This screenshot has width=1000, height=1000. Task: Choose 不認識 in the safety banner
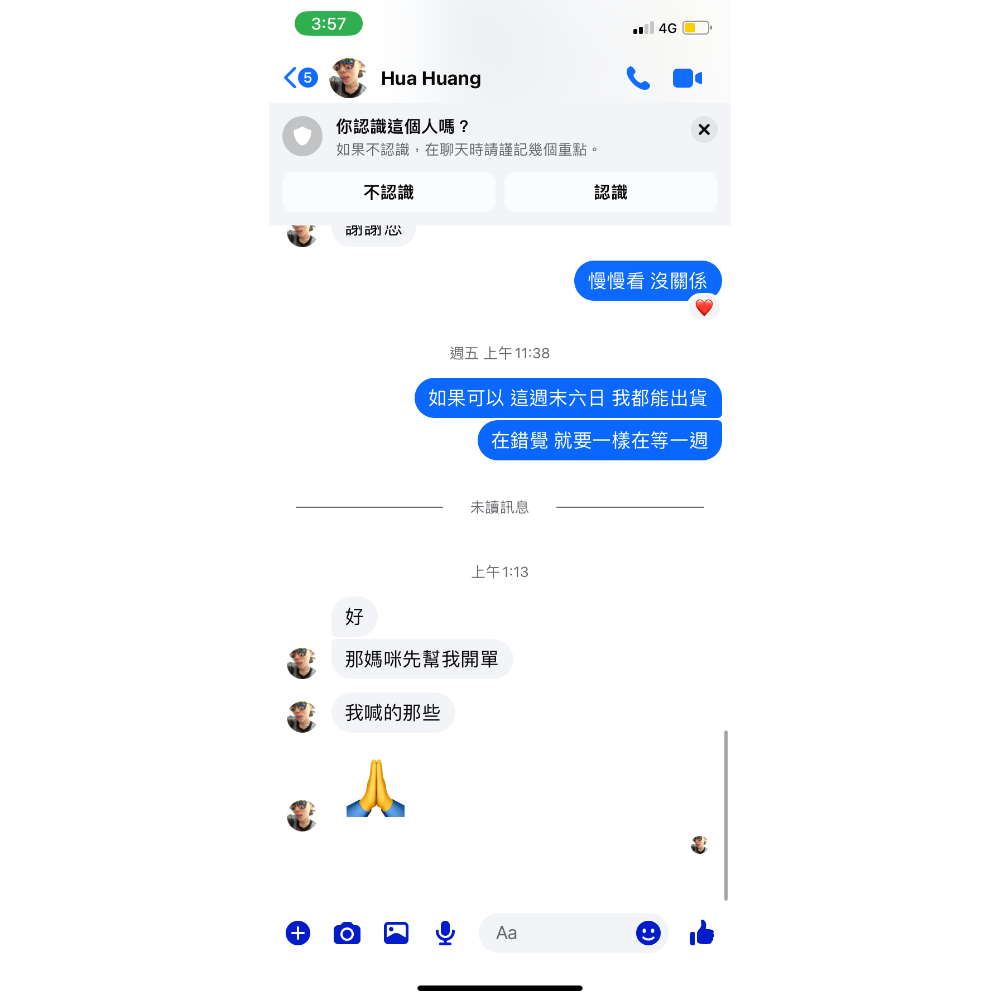(388, 192)
